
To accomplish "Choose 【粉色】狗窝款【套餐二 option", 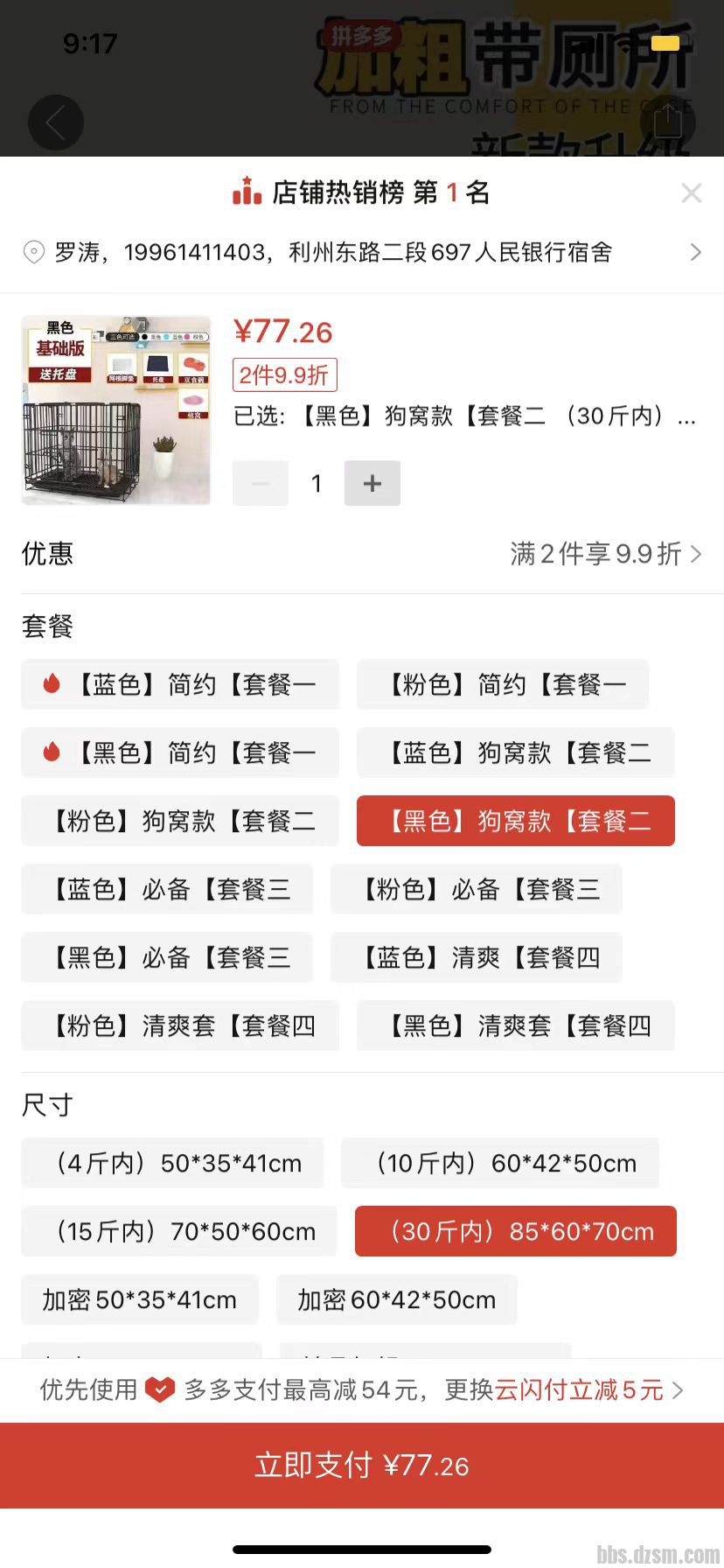I will (x=180, y=821).
